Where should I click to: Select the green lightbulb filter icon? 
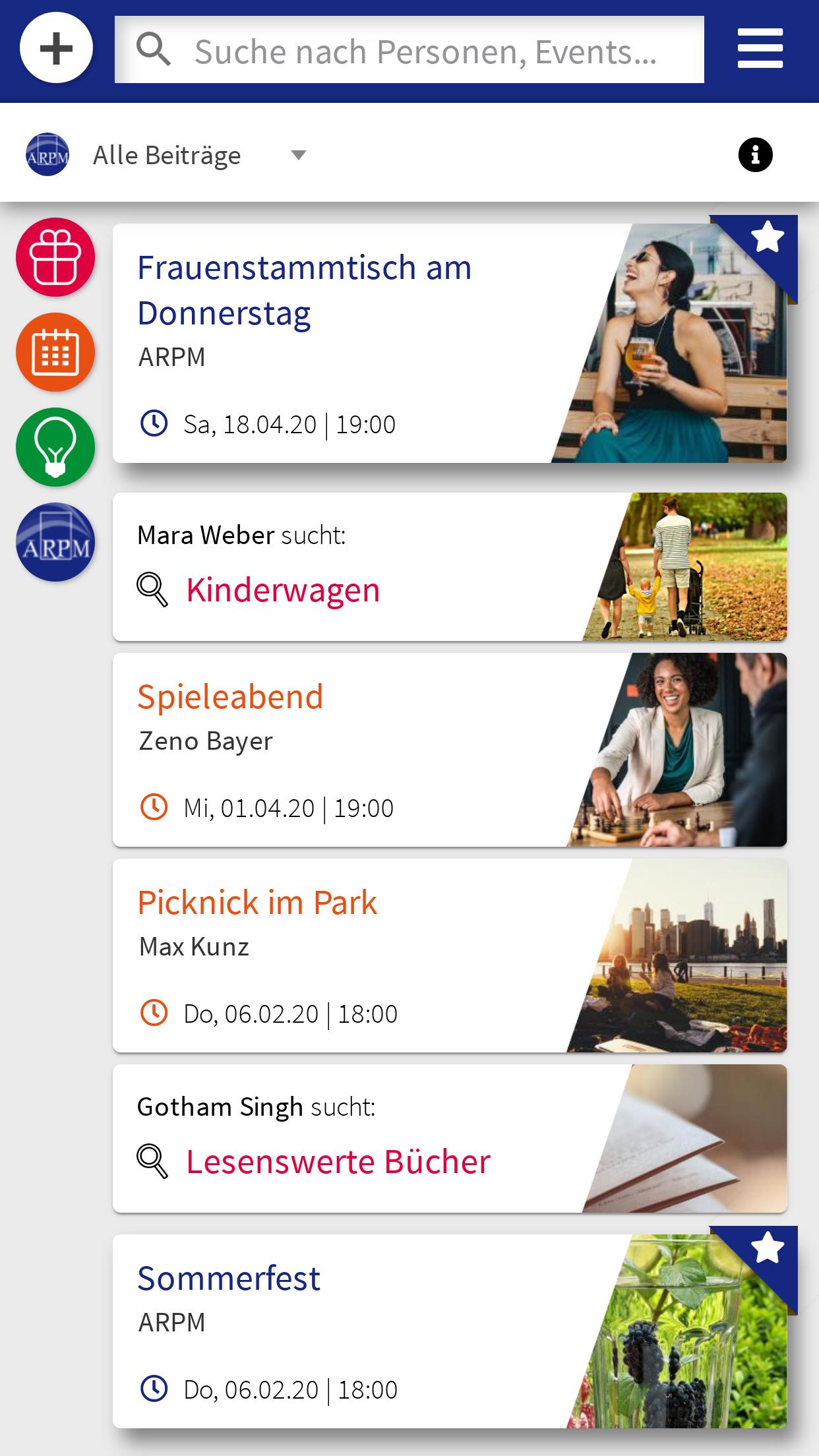(x=55, y=447)
